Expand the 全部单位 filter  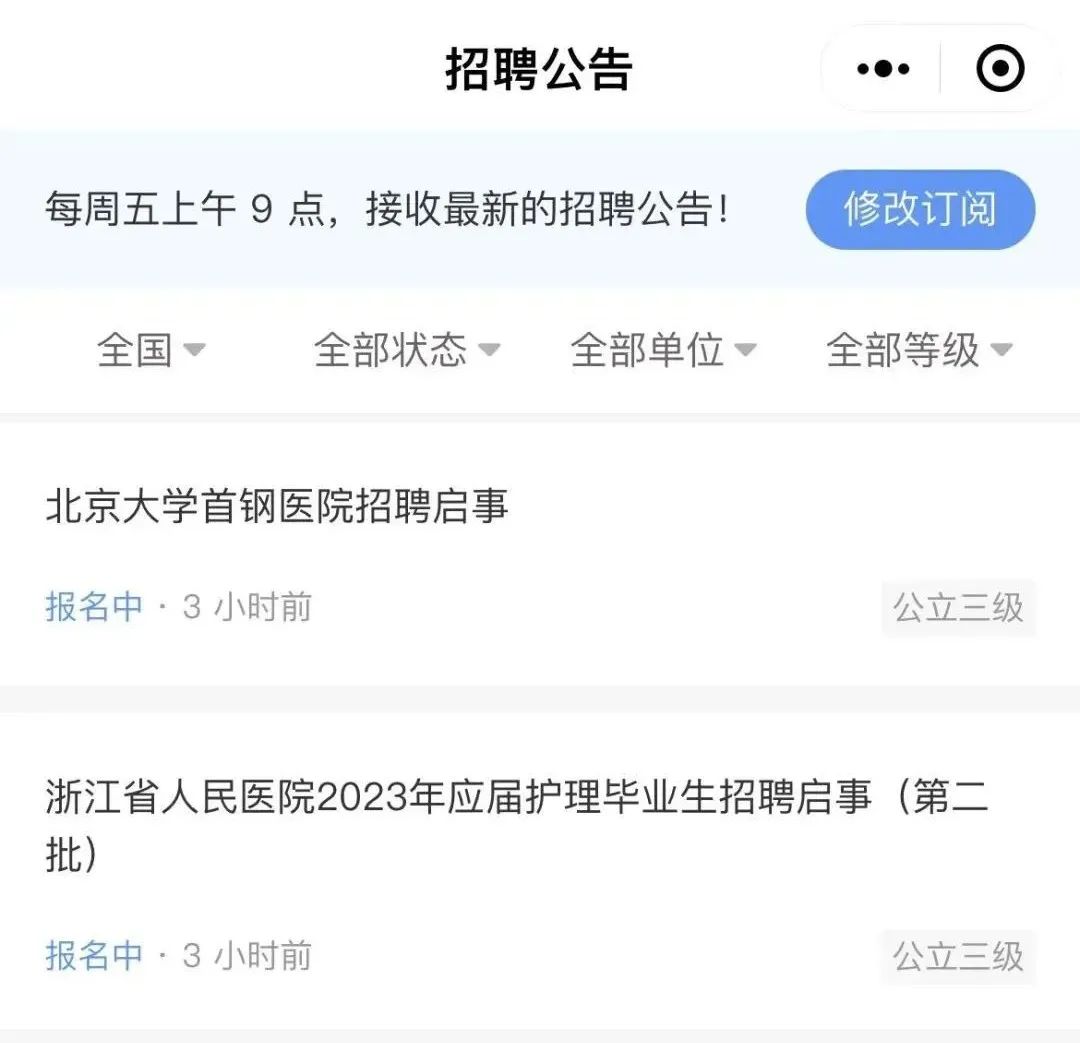point(663,350)
